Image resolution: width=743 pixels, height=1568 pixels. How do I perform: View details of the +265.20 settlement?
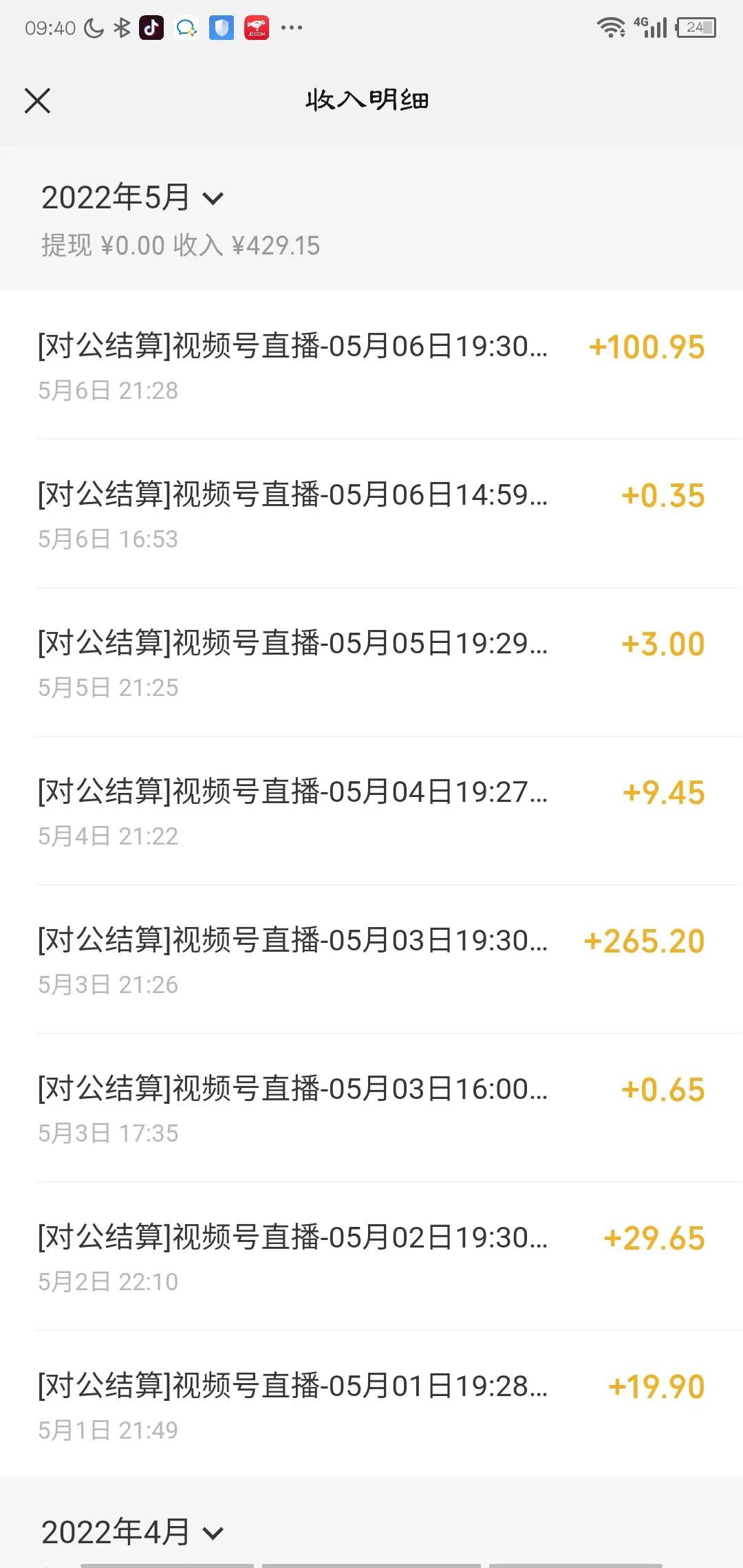(x=371, y=959)
